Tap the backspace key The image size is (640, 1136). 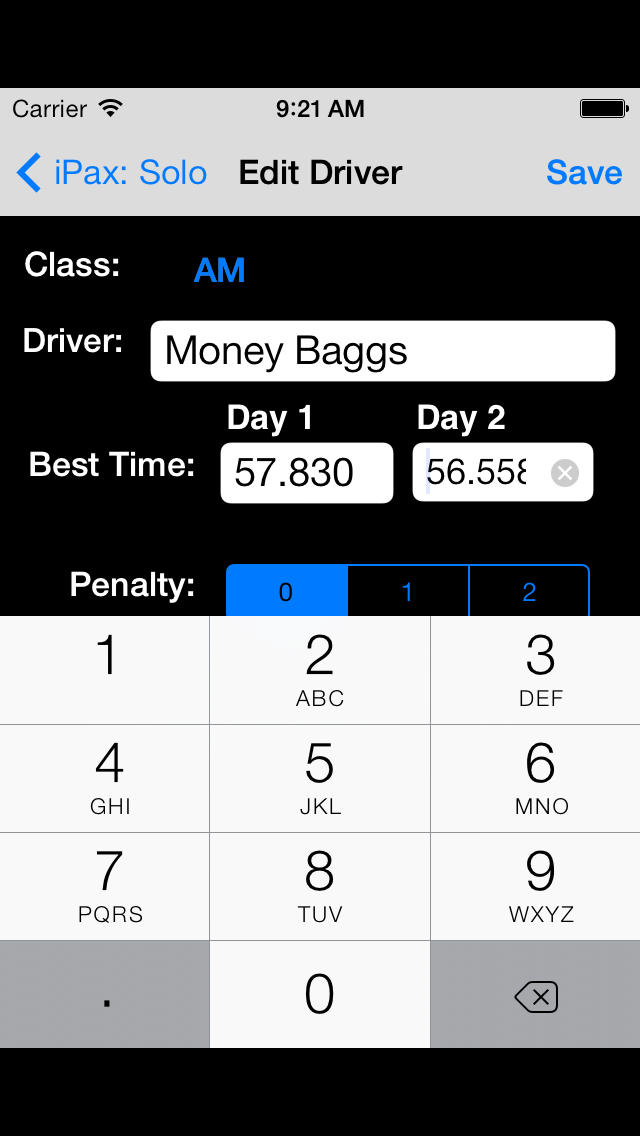(x=536, y=994)
